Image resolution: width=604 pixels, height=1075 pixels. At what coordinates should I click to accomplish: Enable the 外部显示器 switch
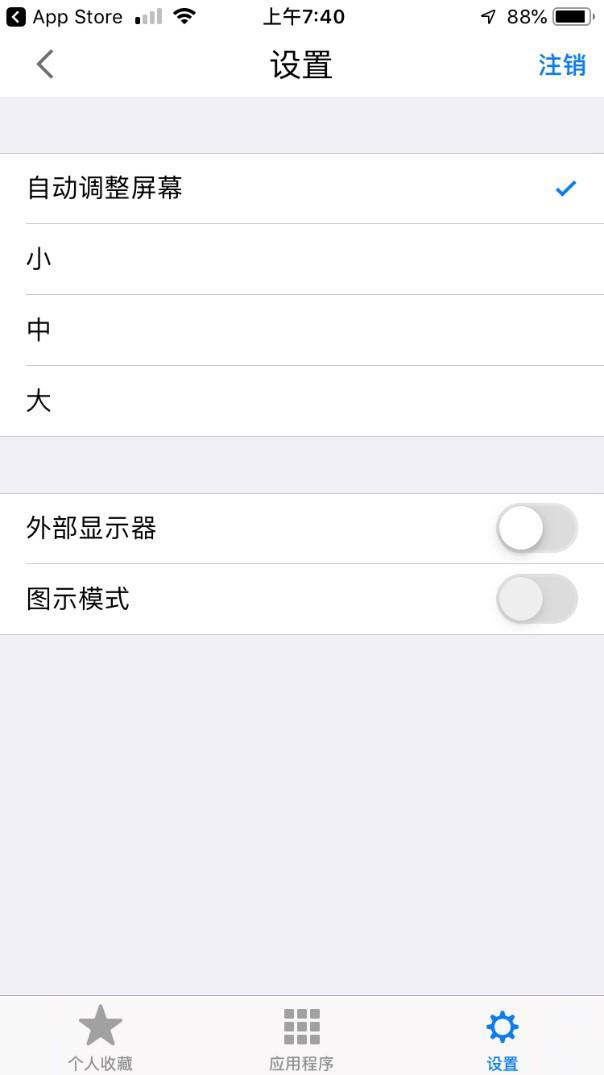tap(537, 528)
